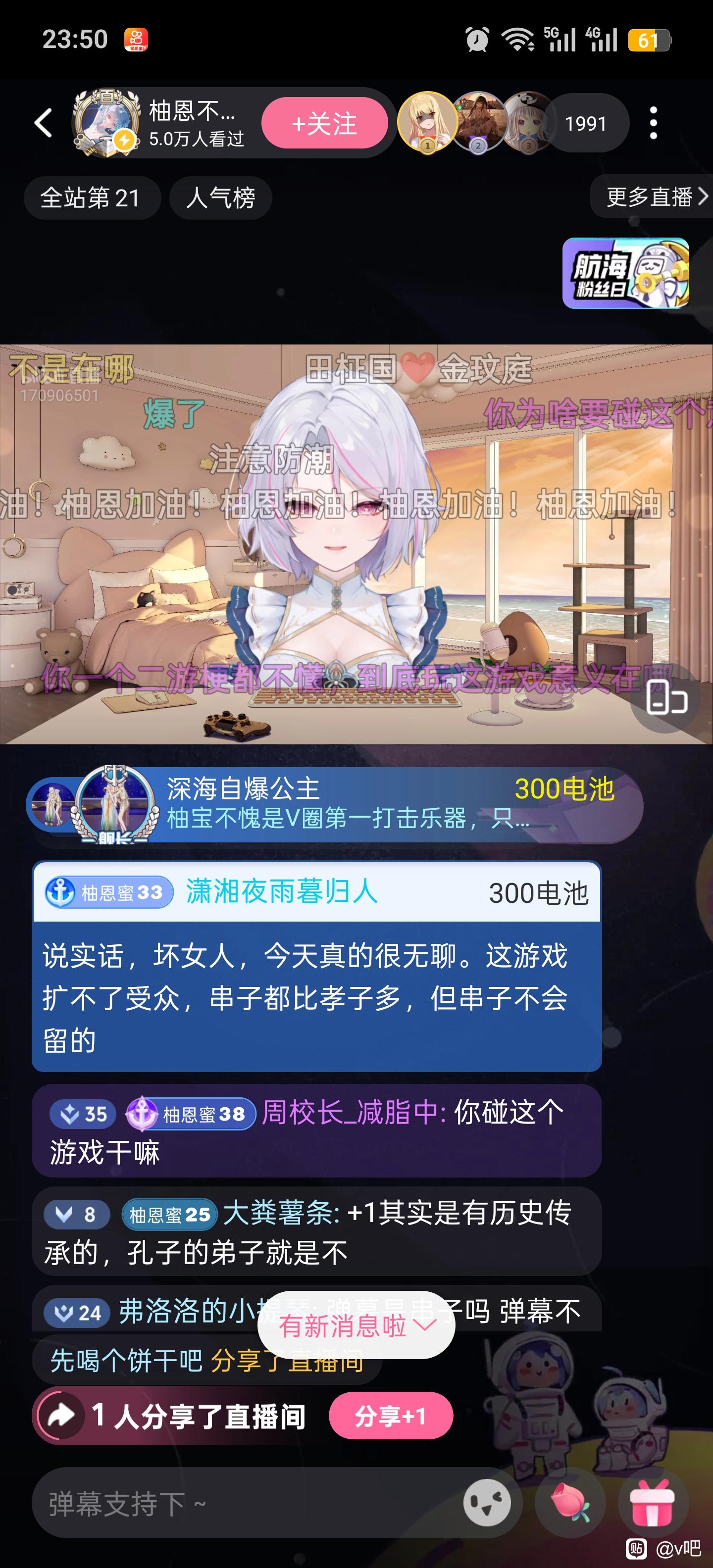This screenshot has width=713, height=1568.
Task: View 周校长_减脂中's chat message
Action: [x=316, y=1131]
